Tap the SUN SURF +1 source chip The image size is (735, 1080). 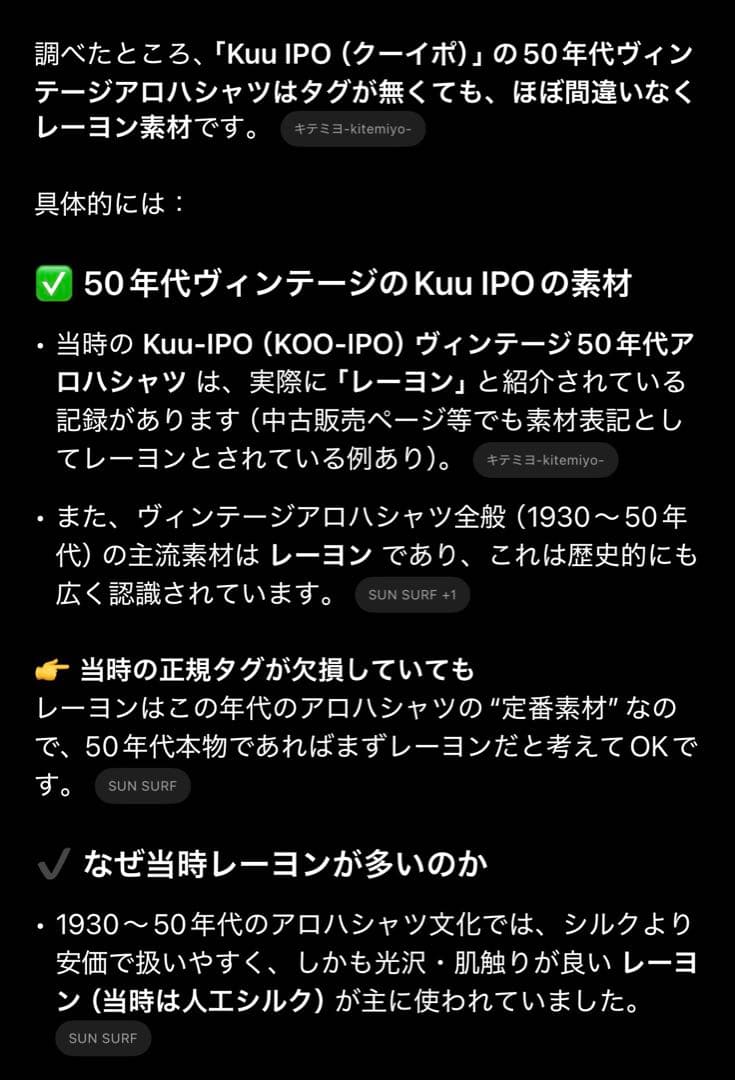pyautogui.click(x=412, y=595)
